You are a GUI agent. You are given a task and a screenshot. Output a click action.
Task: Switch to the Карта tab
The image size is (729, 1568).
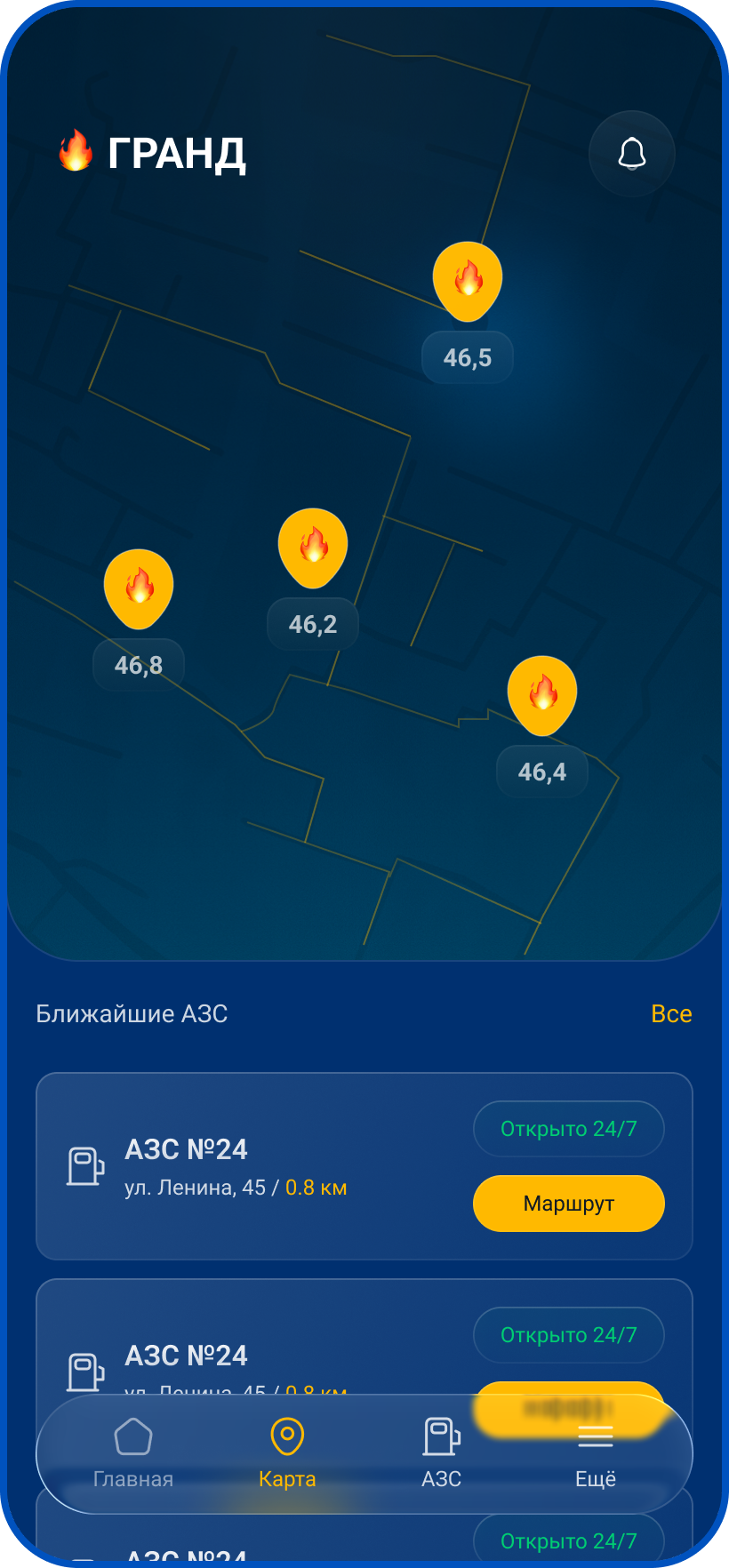click(287, 1453)
